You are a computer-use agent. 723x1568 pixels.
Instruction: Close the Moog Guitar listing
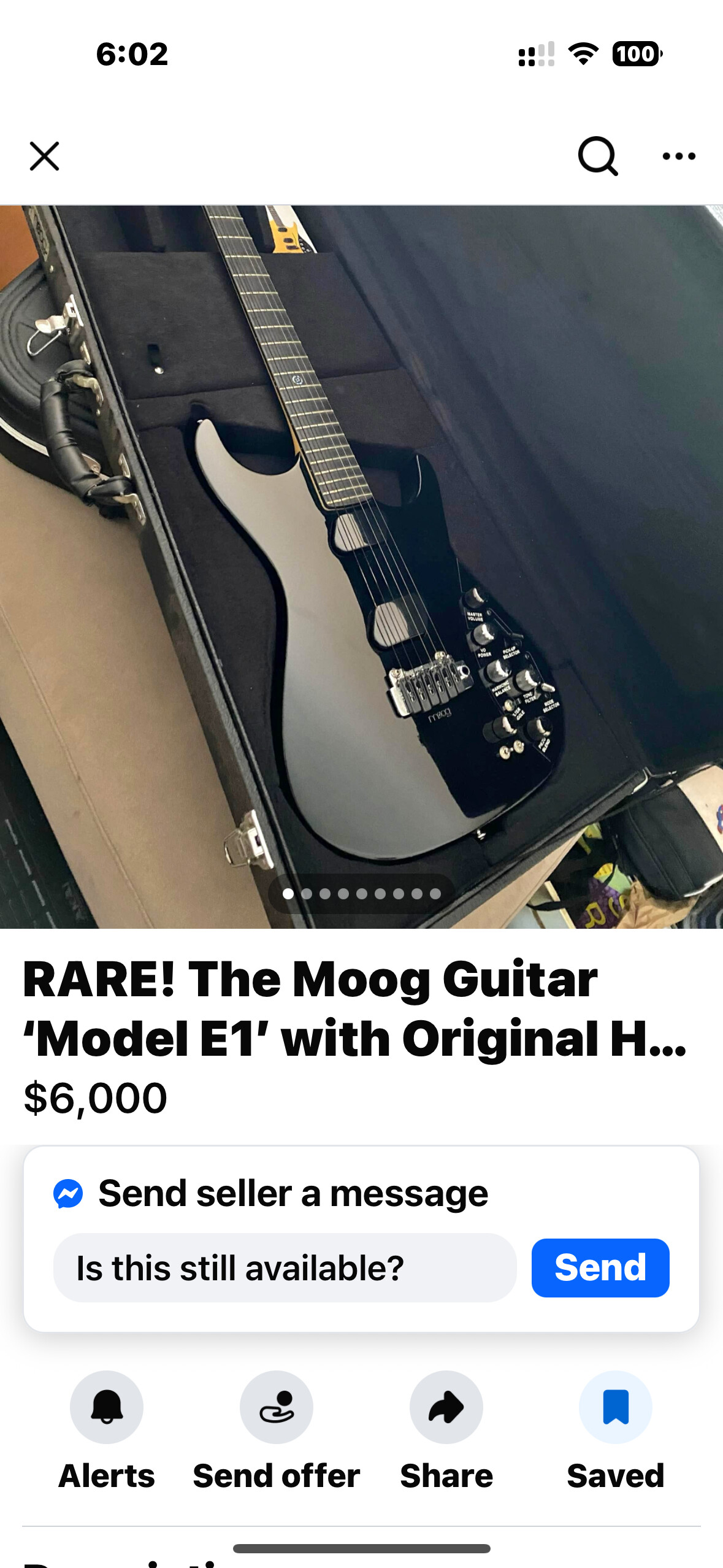coord(44,156)
